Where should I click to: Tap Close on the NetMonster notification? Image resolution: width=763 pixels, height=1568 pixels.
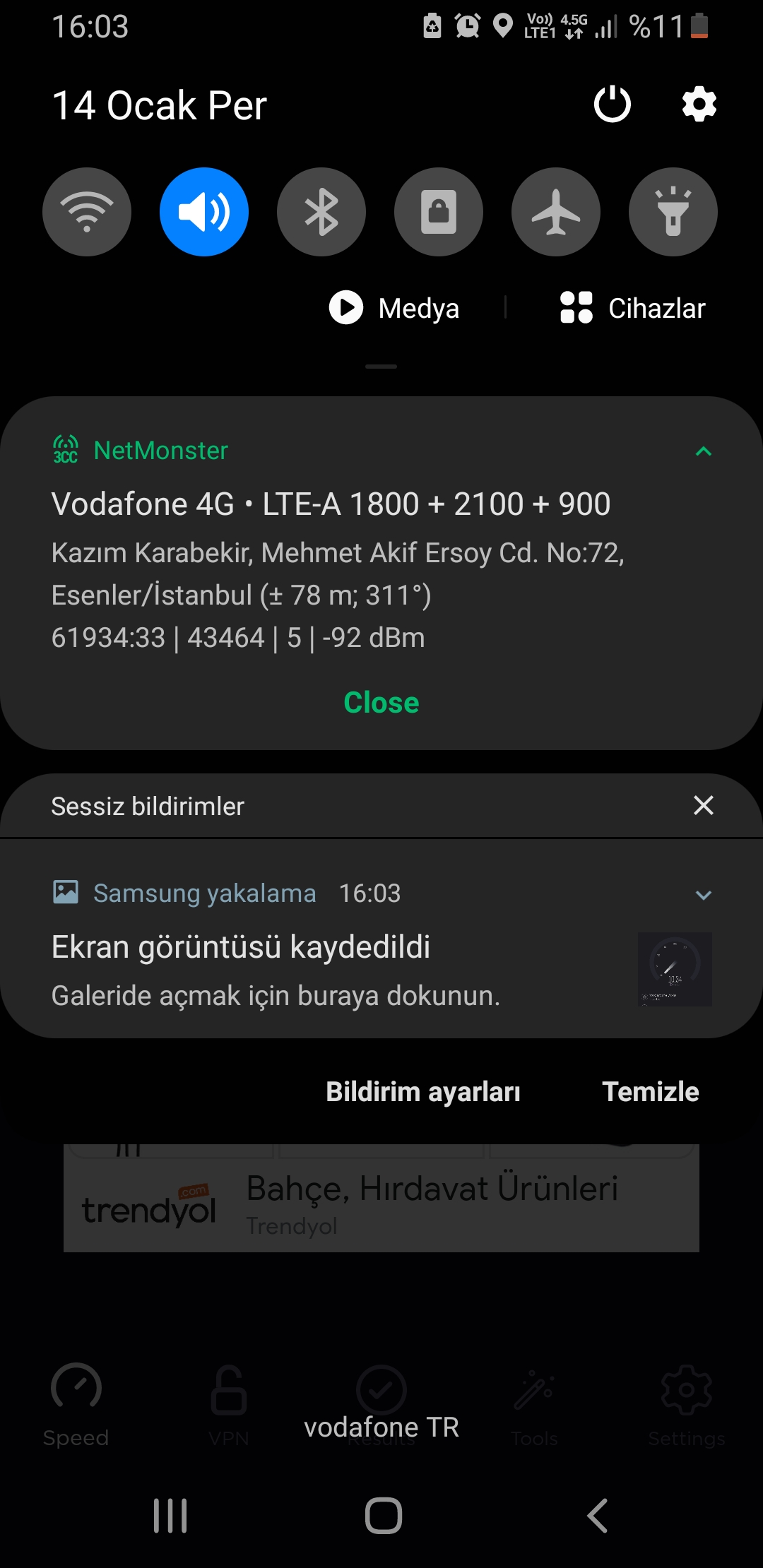coord(381,703)
